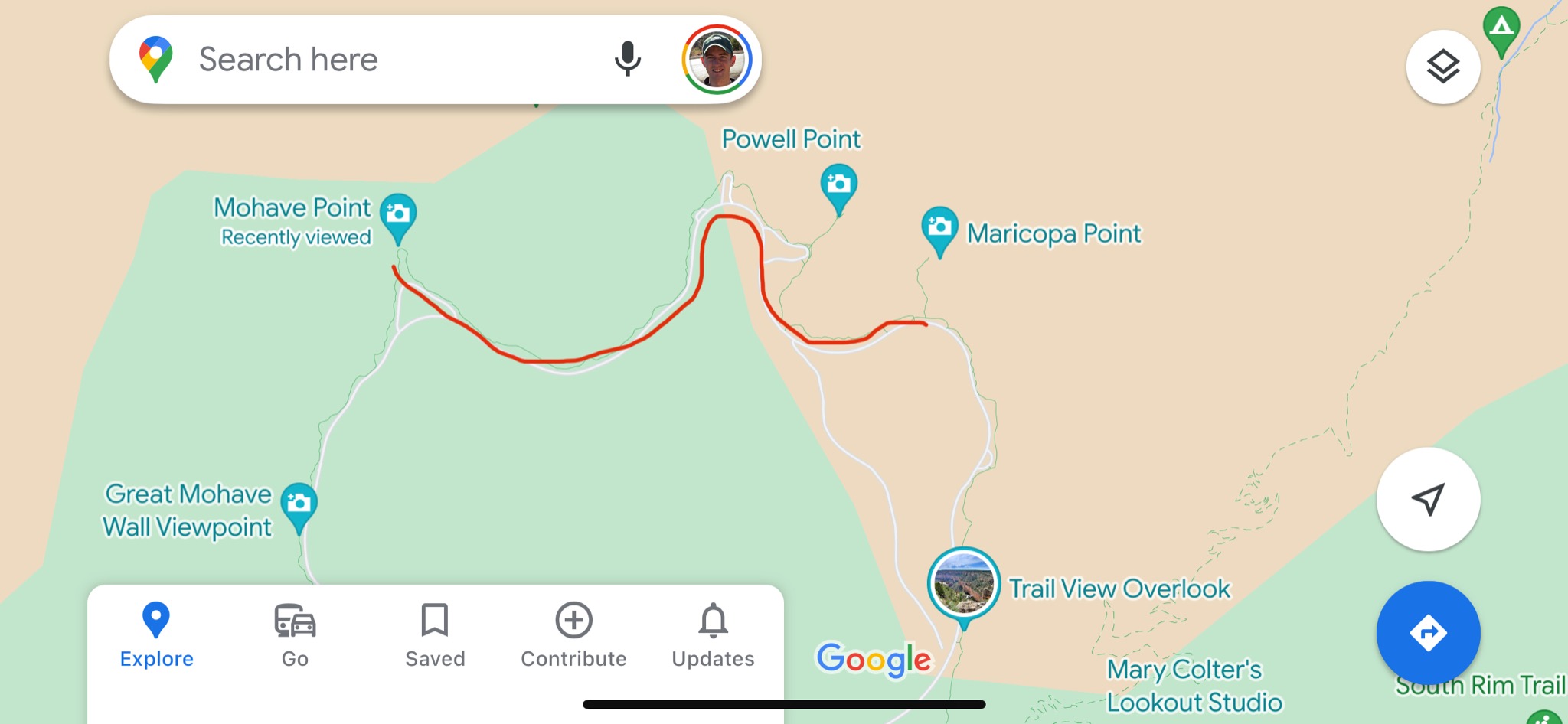The height and width of the screenshot is (724, 1568).
Task: Tap the green campground pin
Action: point(1501,29)
